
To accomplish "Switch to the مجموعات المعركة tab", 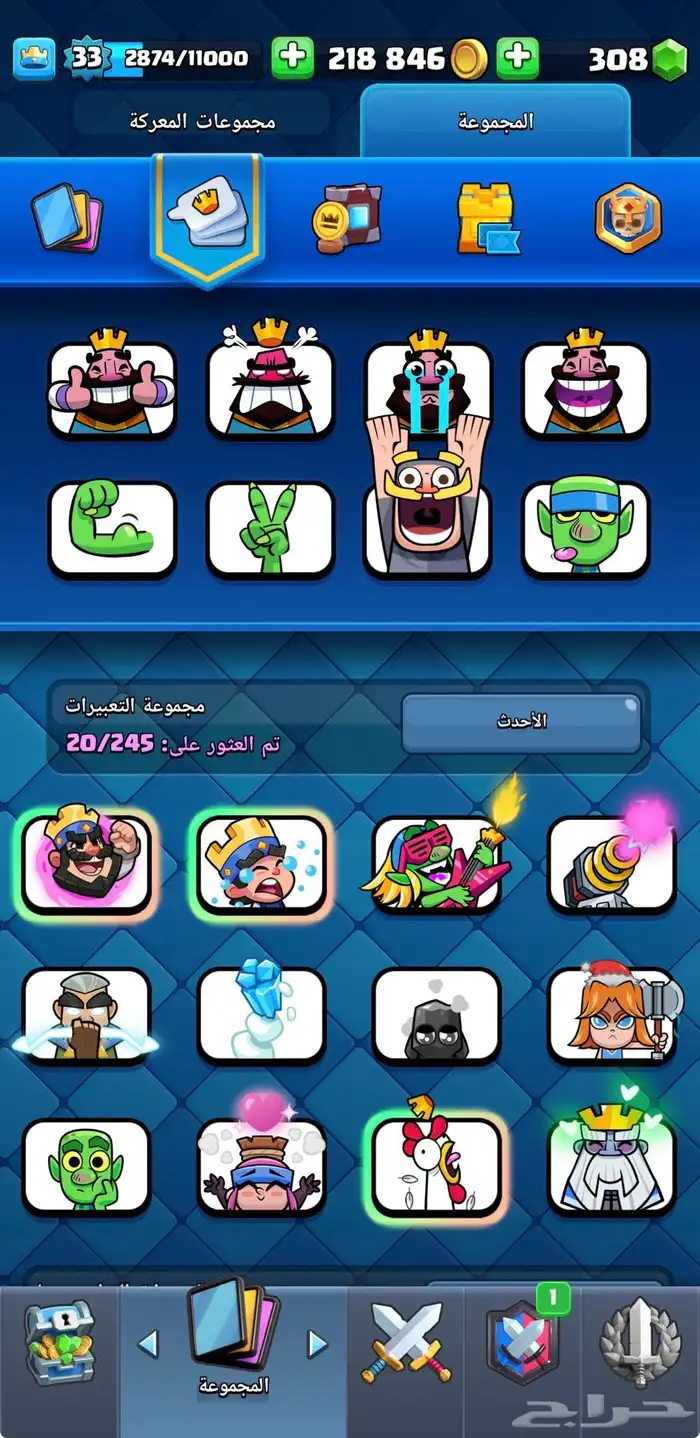I will [x=202, y=121].
